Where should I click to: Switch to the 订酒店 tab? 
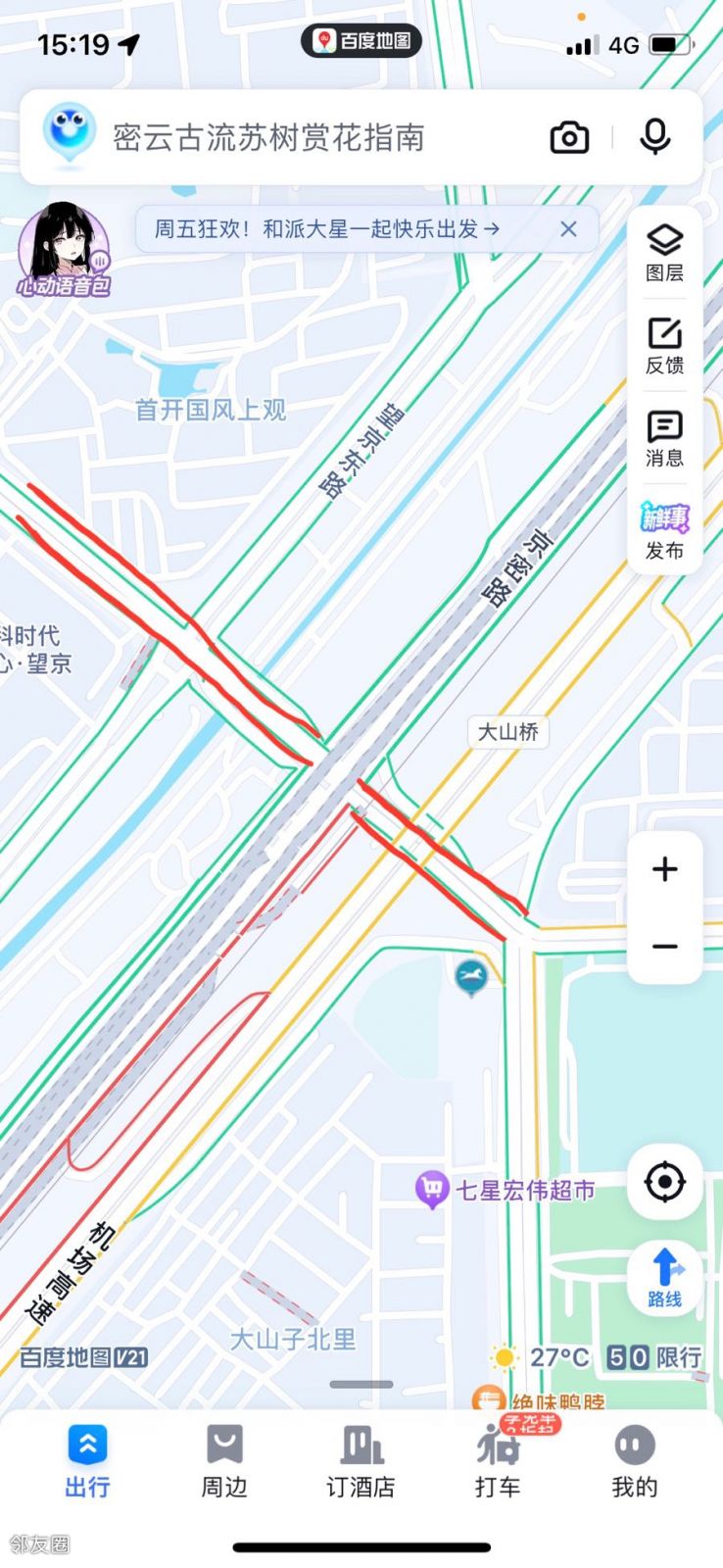pos(361,1462)
